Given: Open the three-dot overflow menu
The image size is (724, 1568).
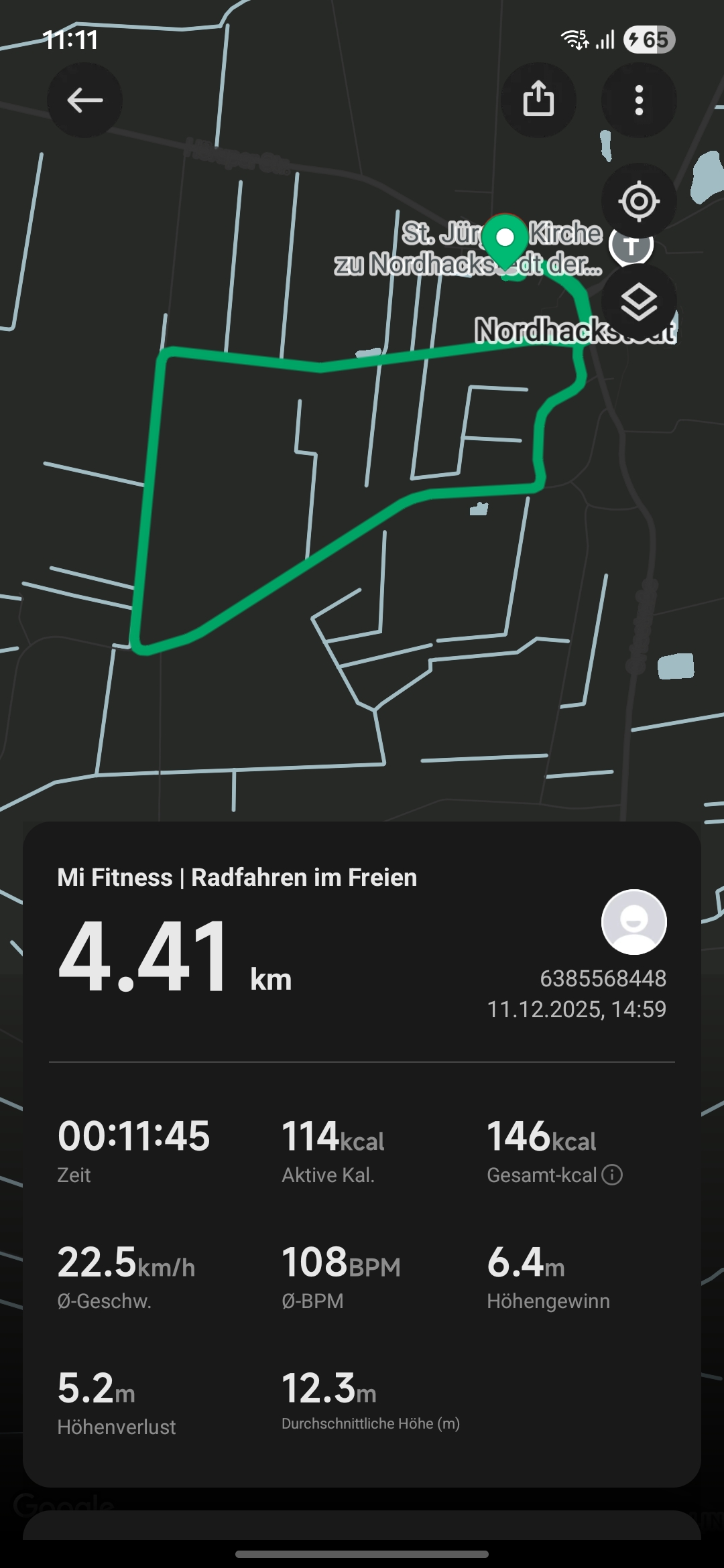Looking at the screenshot, I should (639, 101).
